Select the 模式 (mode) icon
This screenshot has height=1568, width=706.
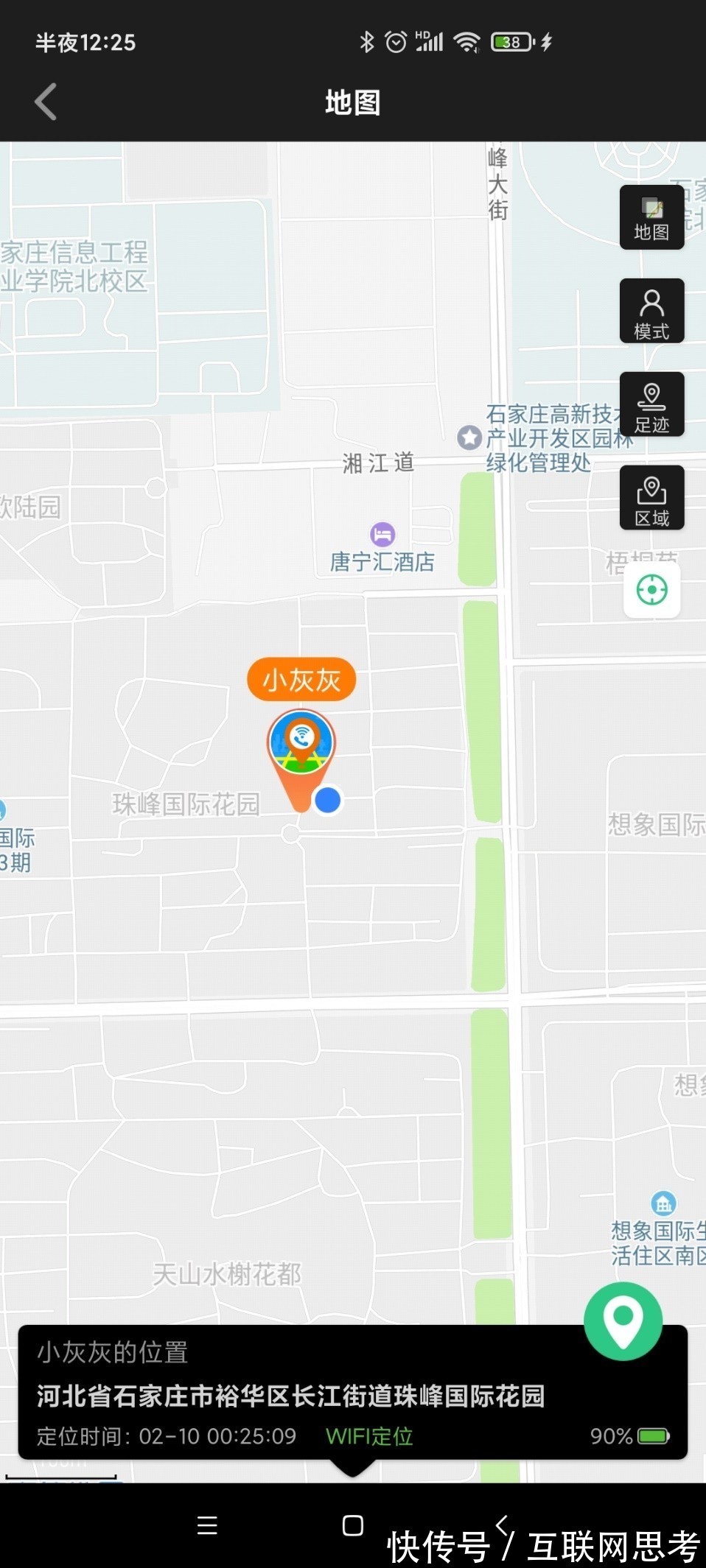coord(651,310)
